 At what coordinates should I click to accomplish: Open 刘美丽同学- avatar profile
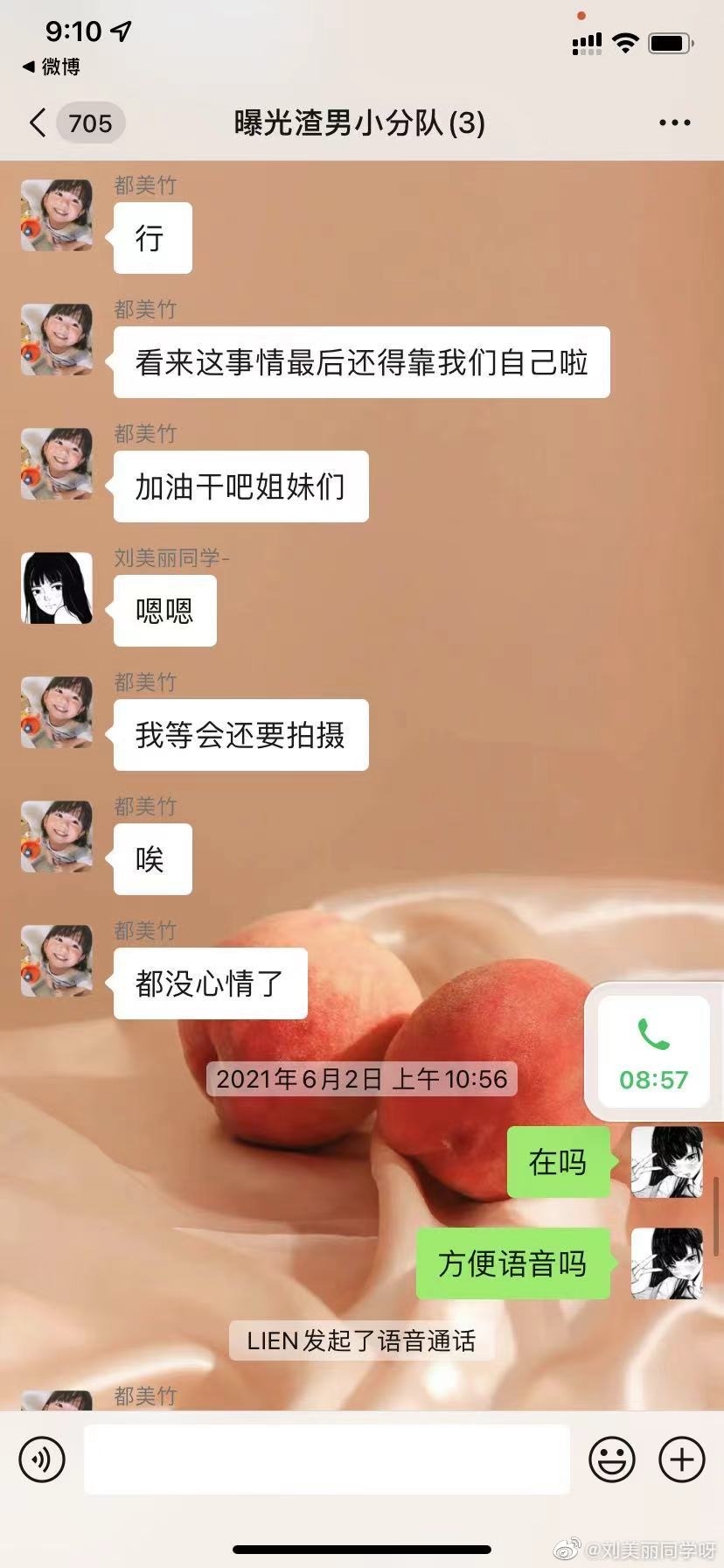coord(57,588)
